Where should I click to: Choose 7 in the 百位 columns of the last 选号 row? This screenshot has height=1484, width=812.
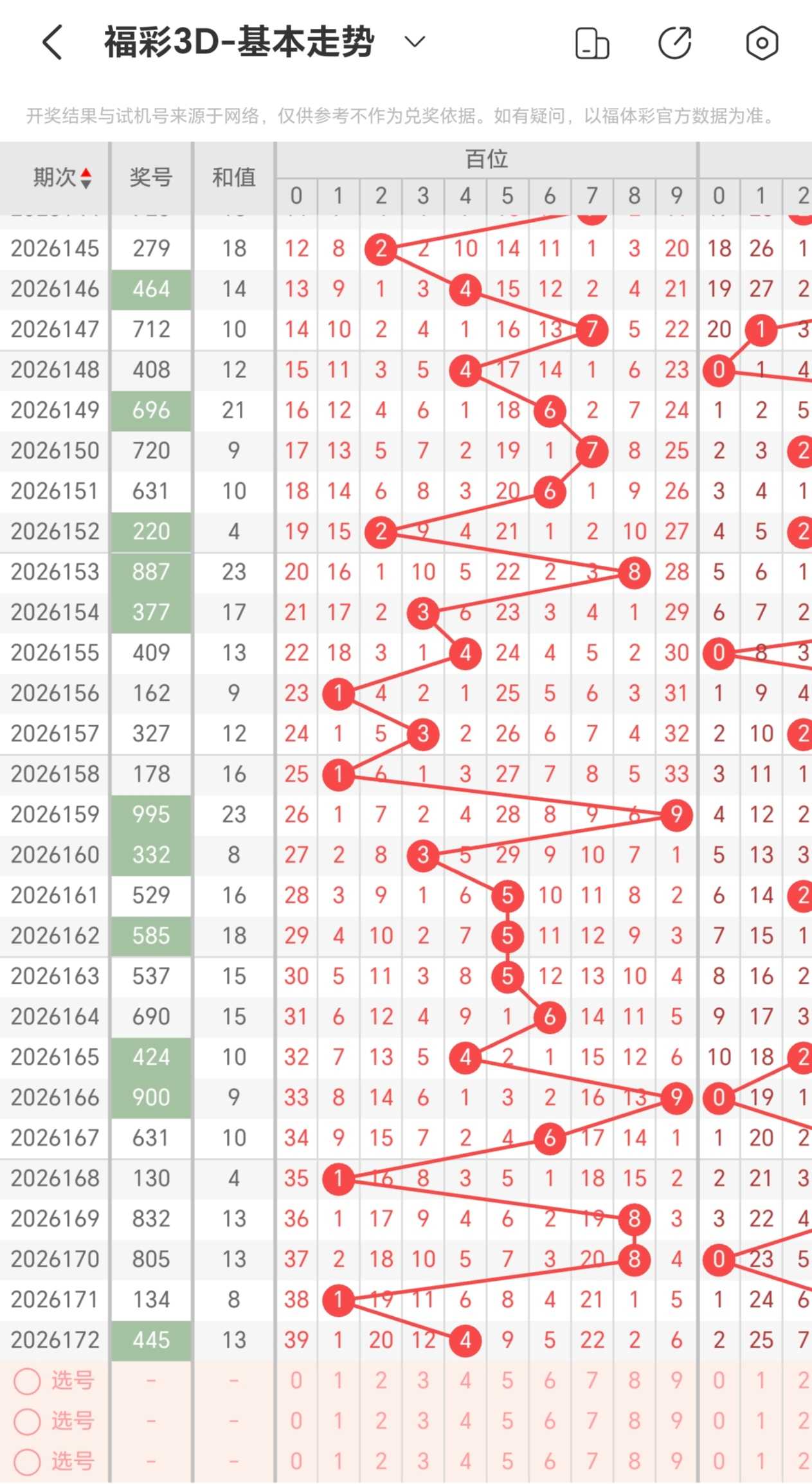pyautogui.click(x=592, y=1461)
